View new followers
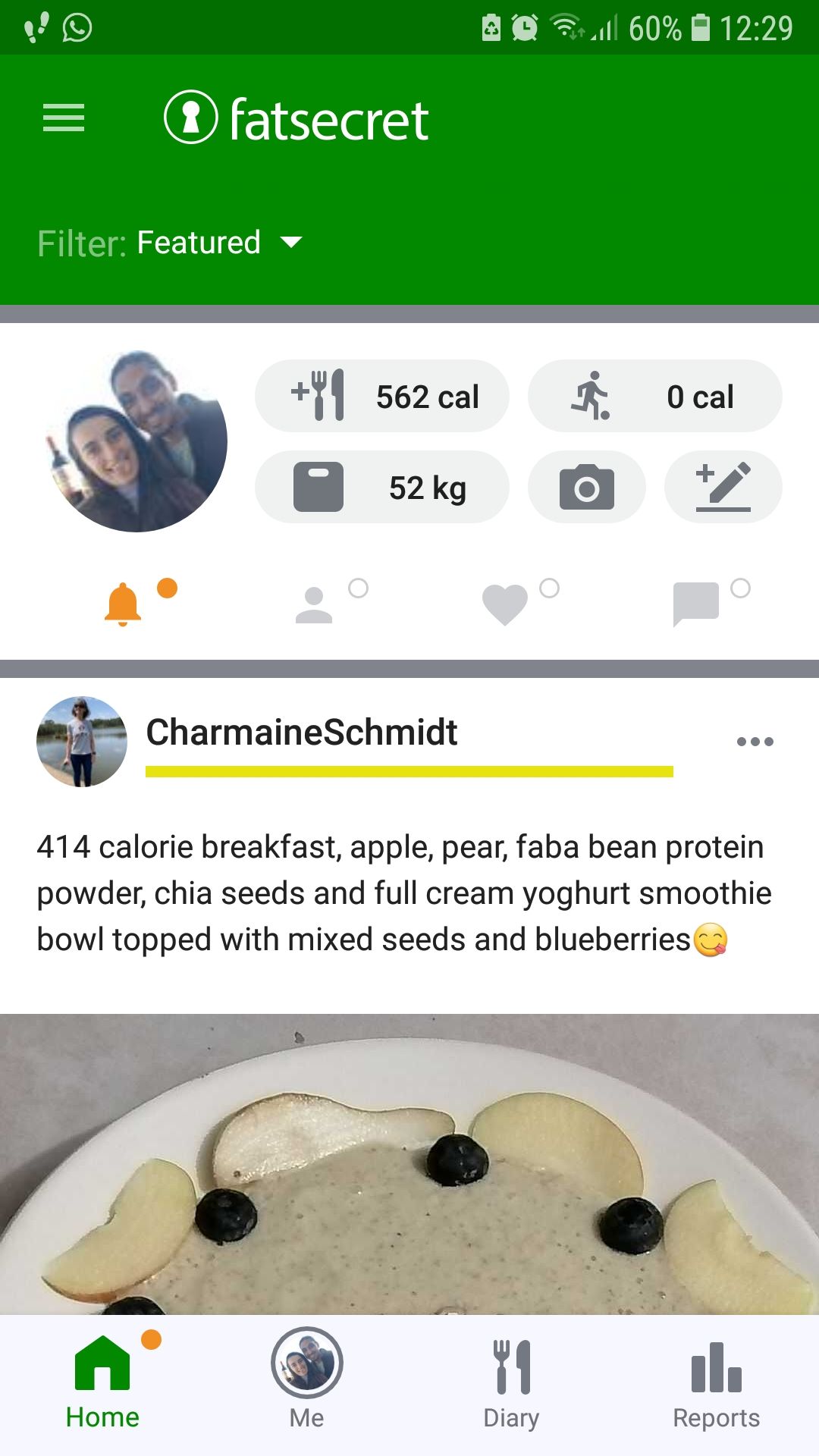Viewport: 819px width, 1456px height. coord(314,604)
